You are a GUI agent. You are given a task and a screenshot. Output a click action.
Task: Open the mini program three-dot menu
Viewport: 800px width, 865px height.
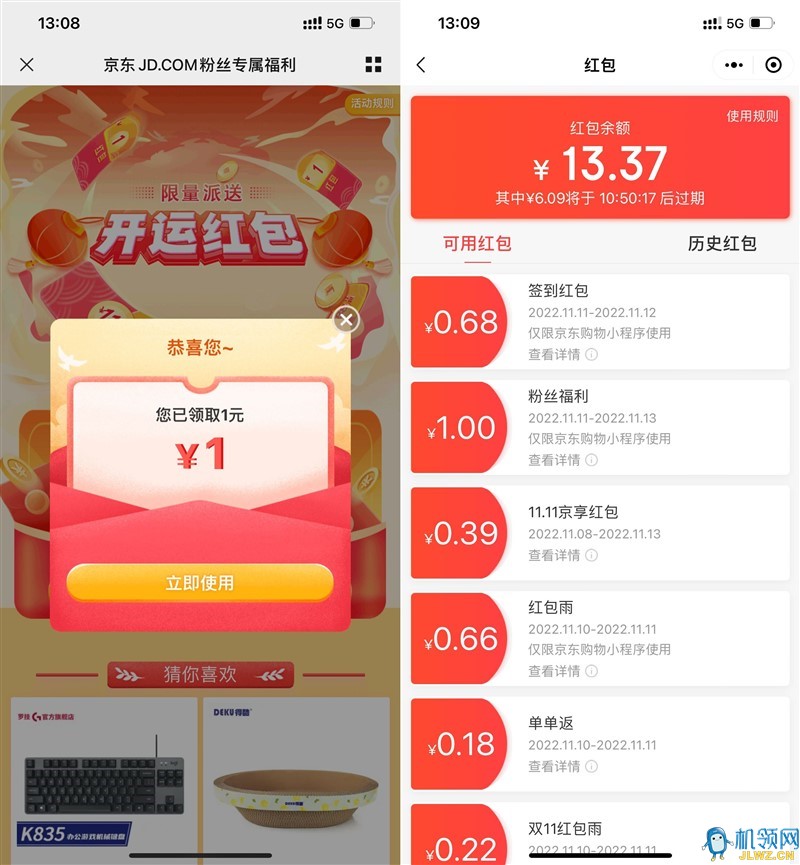coord(734,65)
